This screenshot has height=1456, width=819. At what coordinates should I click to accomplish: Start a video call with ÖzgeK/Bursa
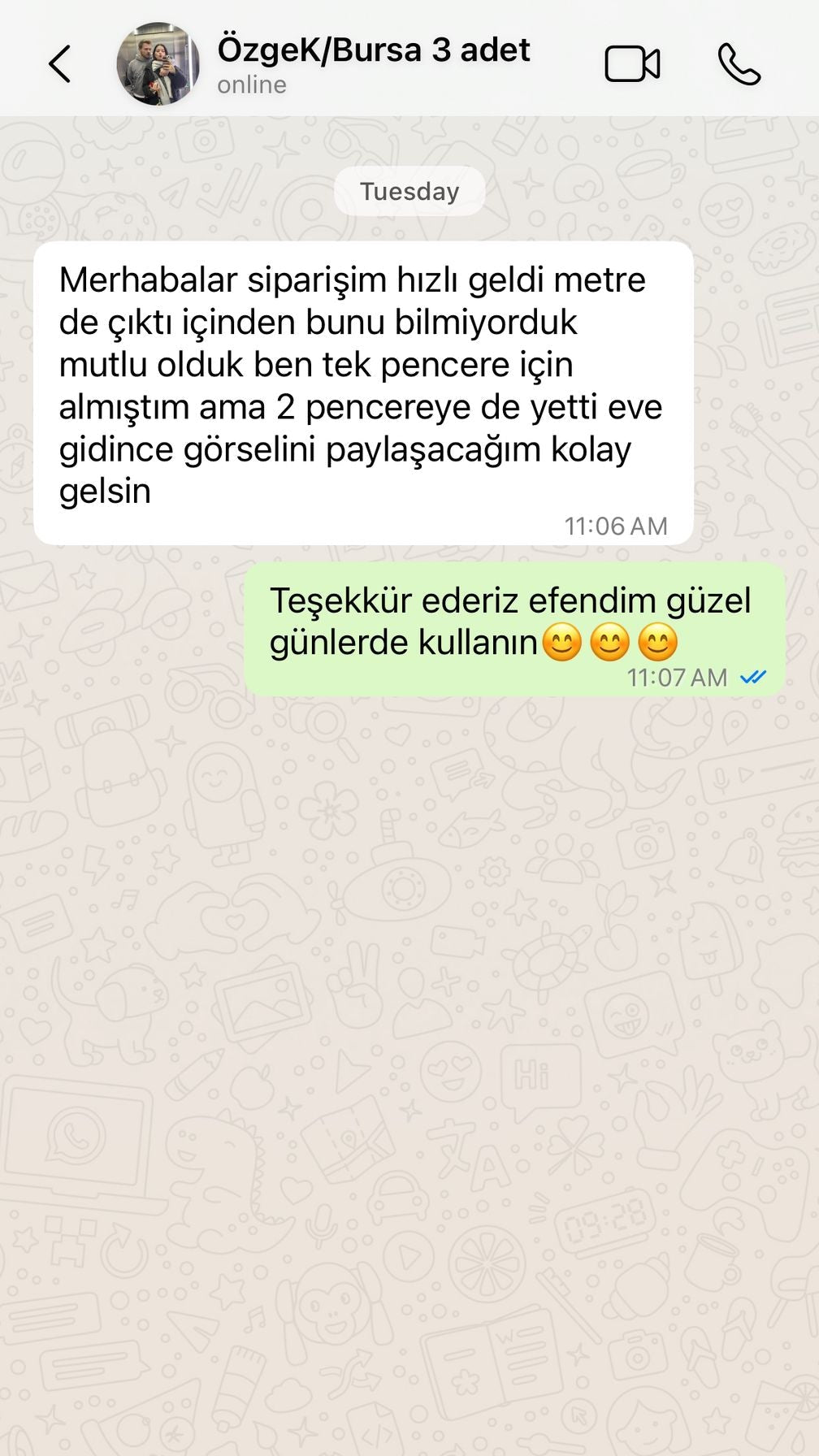(x=632, y=64)
